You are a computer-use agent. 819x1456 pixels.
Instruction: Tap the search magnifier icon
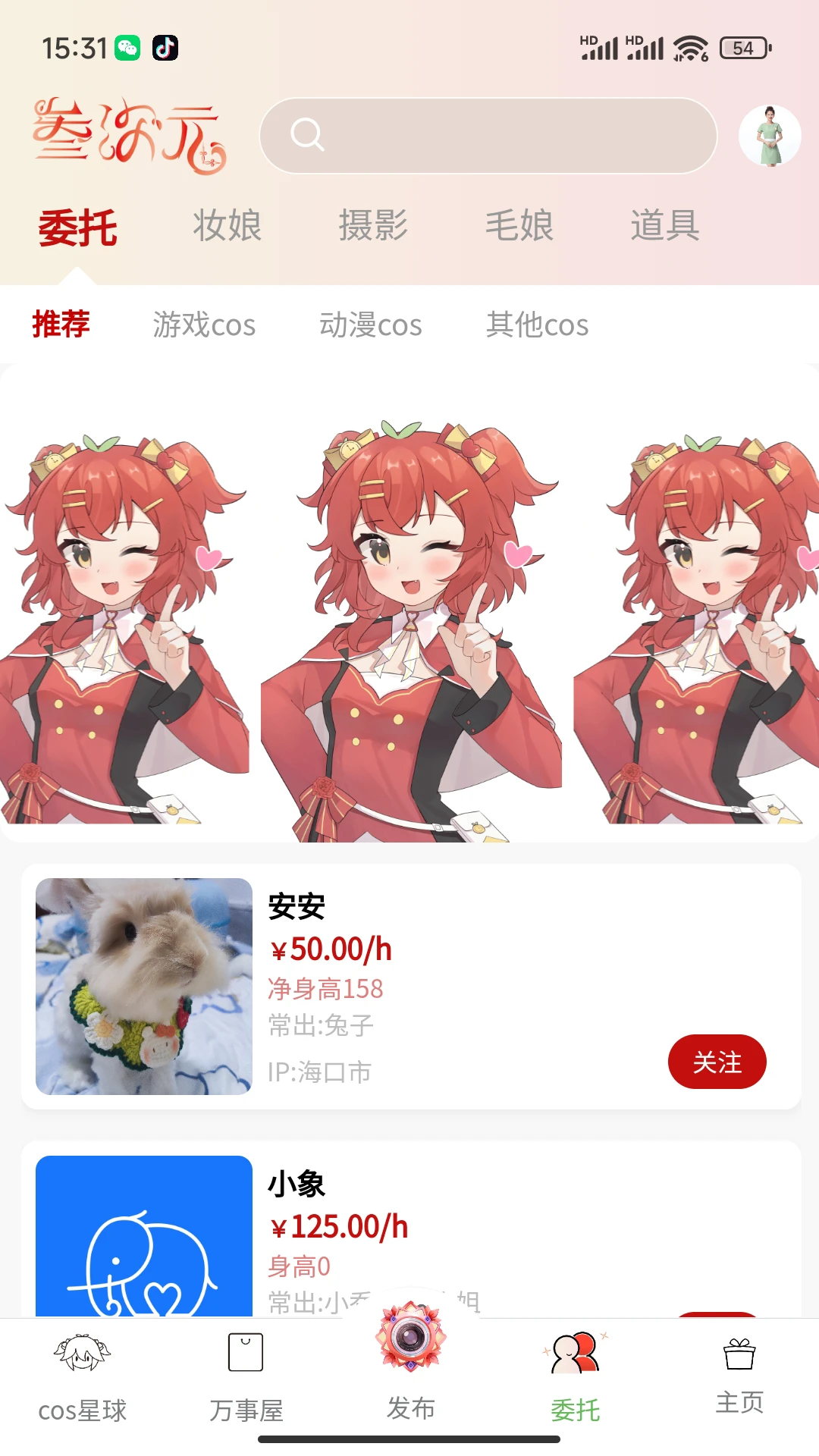pyautogui.click(x=306, y=134)
